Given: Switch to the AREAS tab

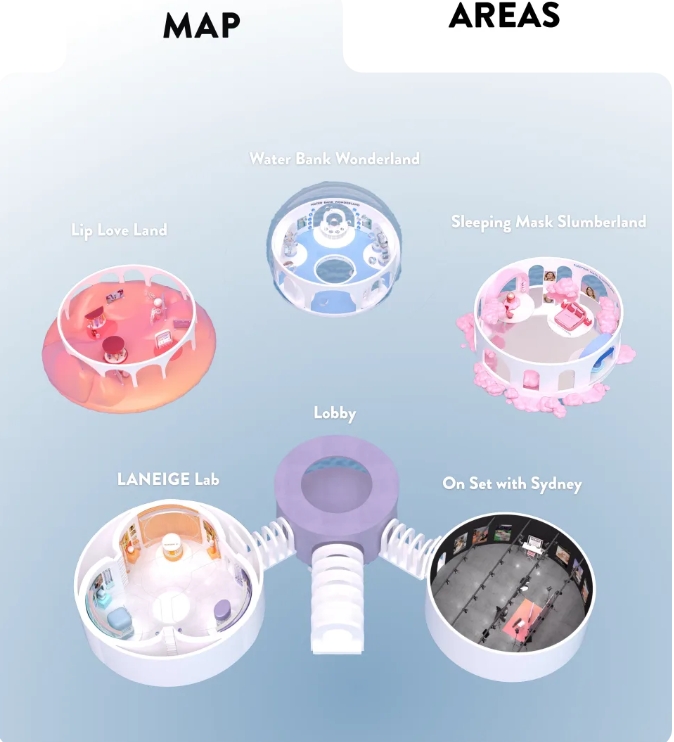Looking at the screenshot, I should click(x=504, y=17).
